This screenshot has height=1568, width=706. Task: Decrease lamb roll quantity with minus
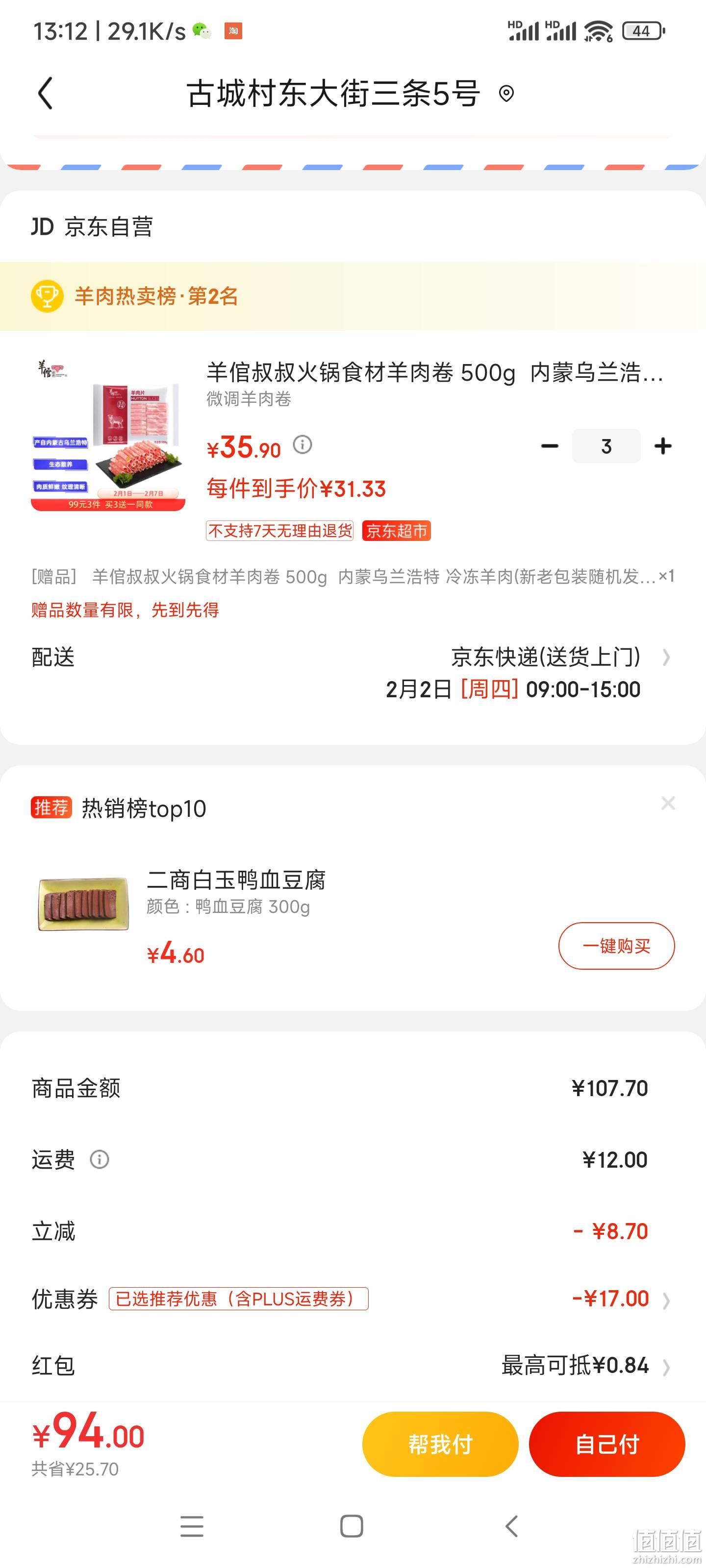tap(550, 446)
